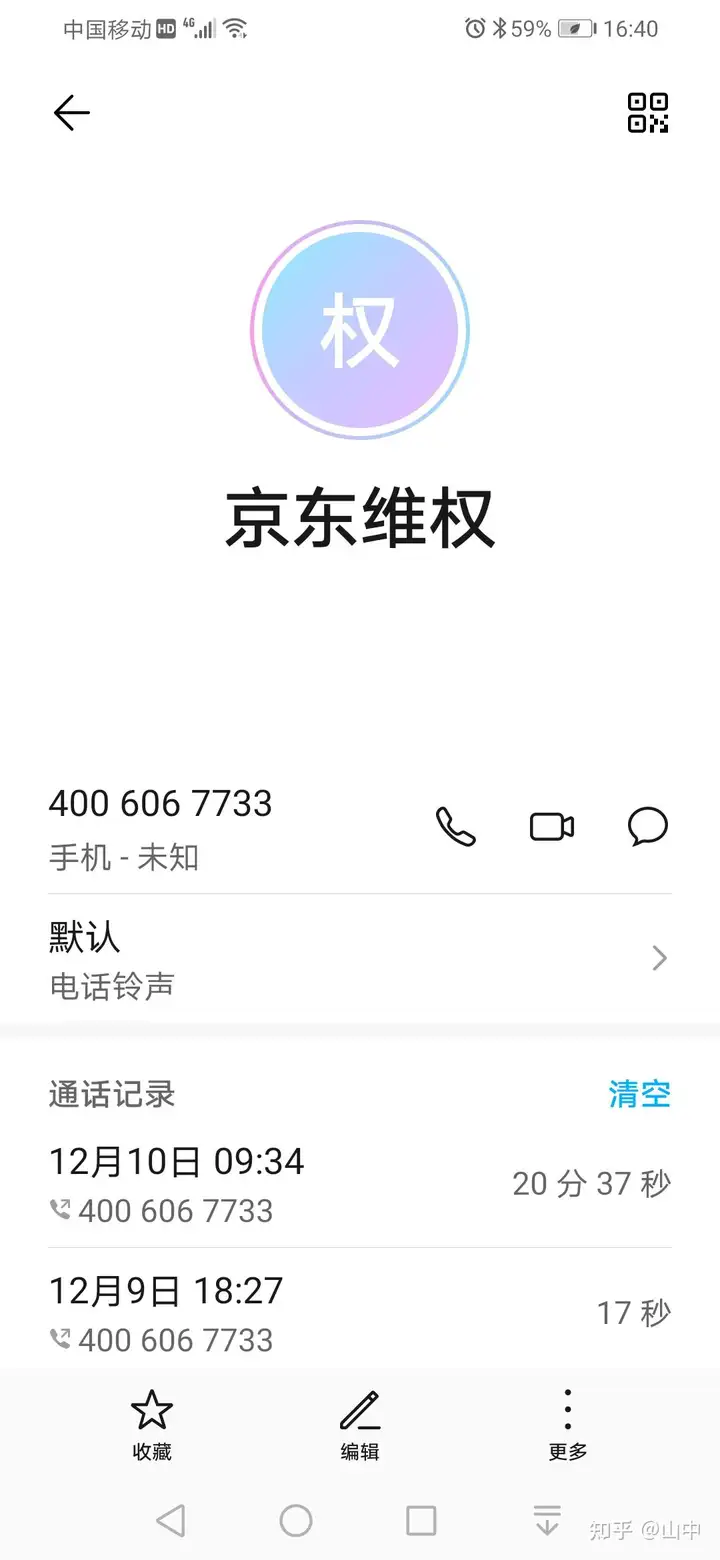Open the 更多 options menu
720x1560 pixels.
point(567,1425)
